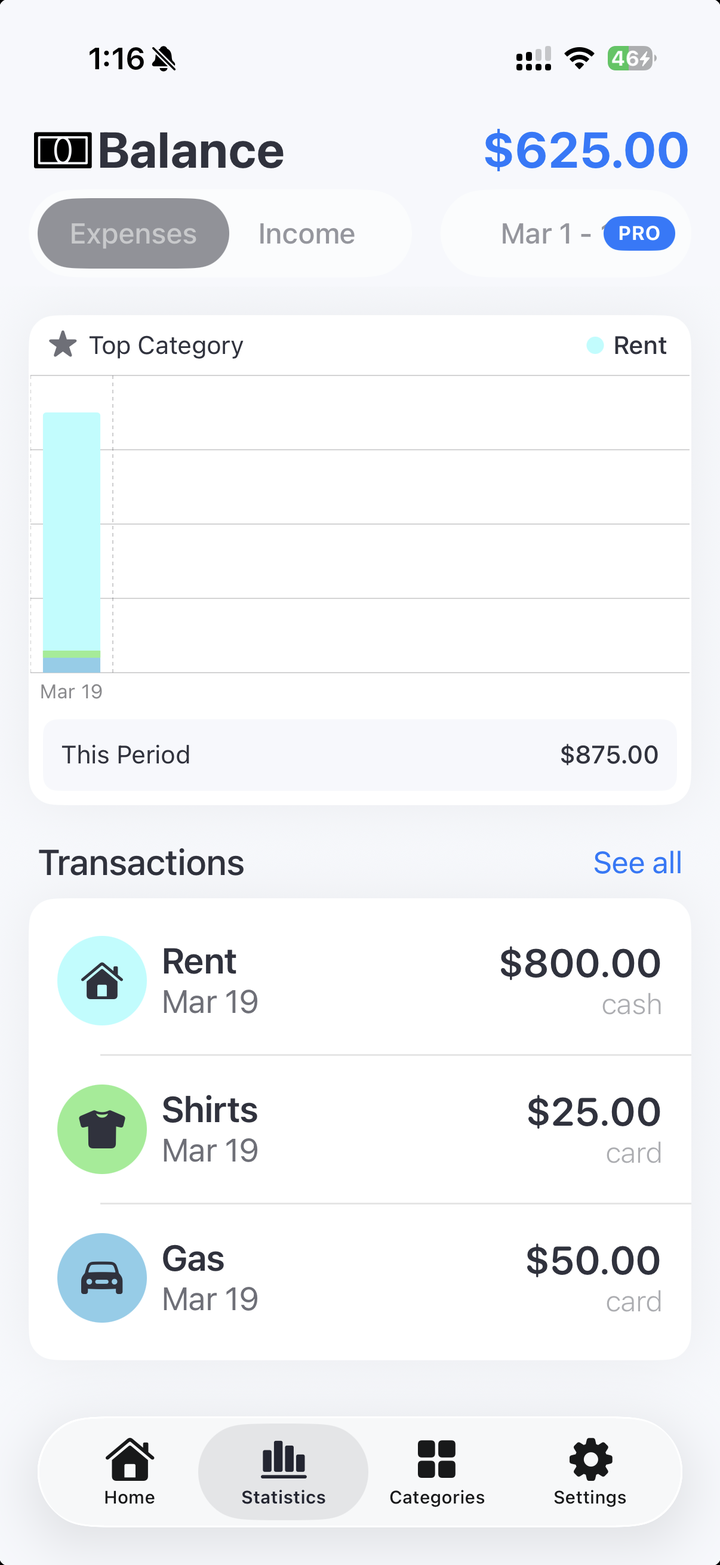Tap the Home icon in bottom navigation
Screen dimensions: 720x1565
(129, 1460)
